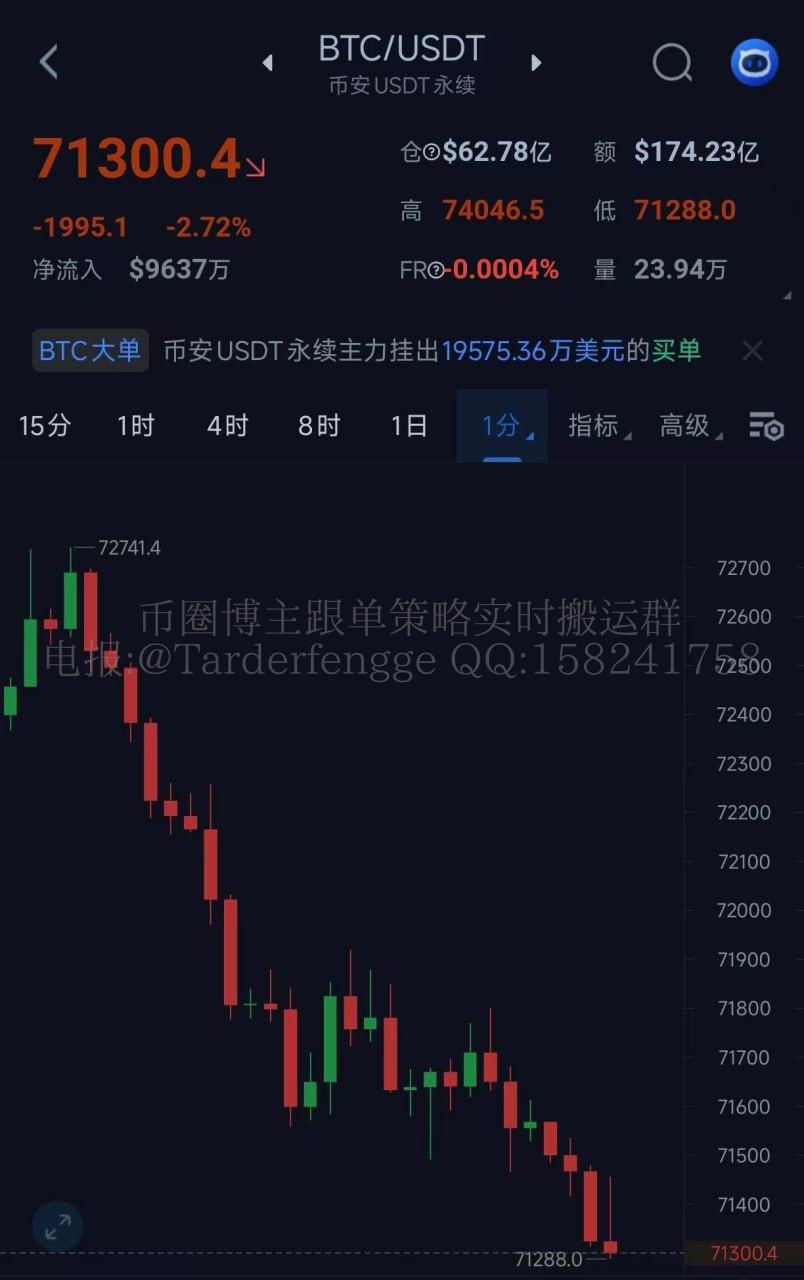Switch to the next trading pair

536,63
